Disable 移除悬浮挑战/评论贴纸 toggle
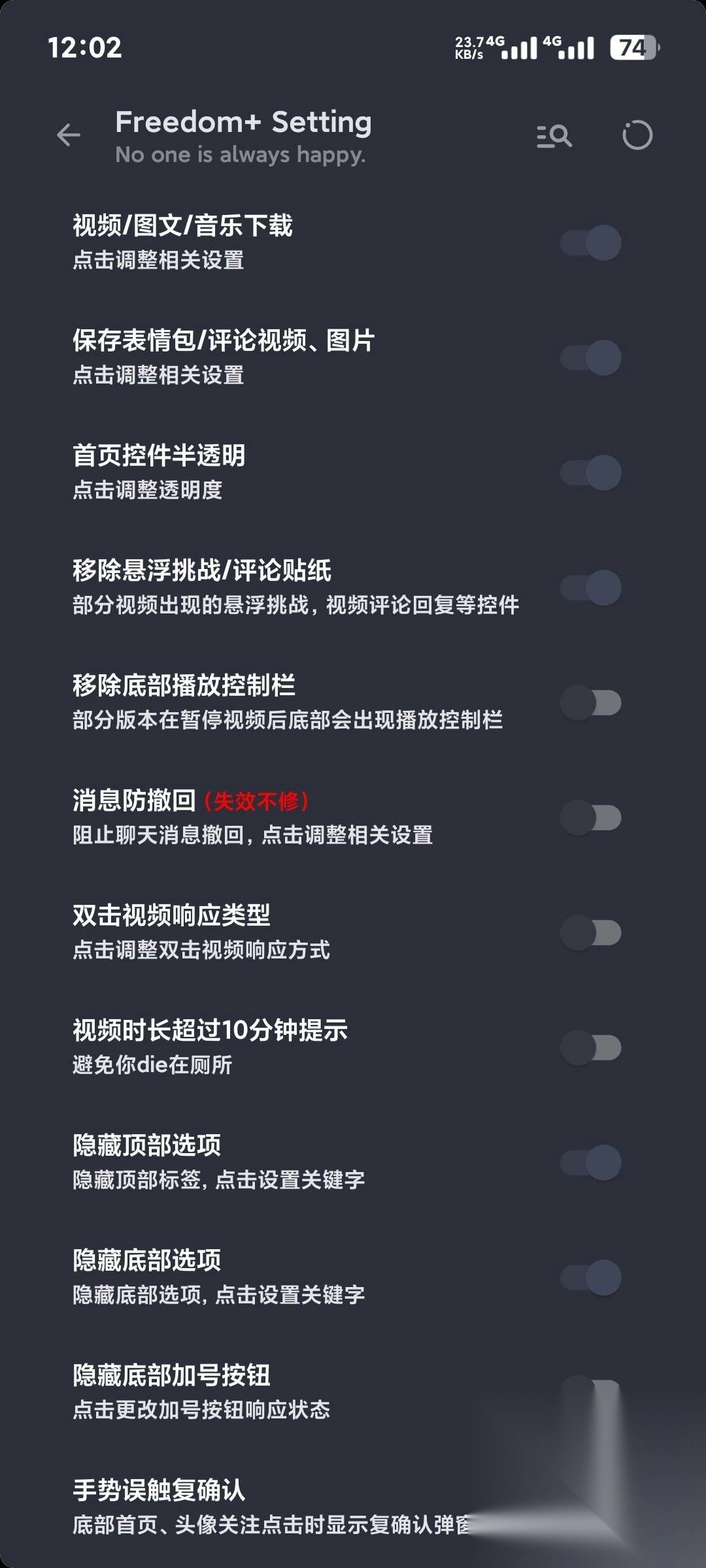 point(591,588)
